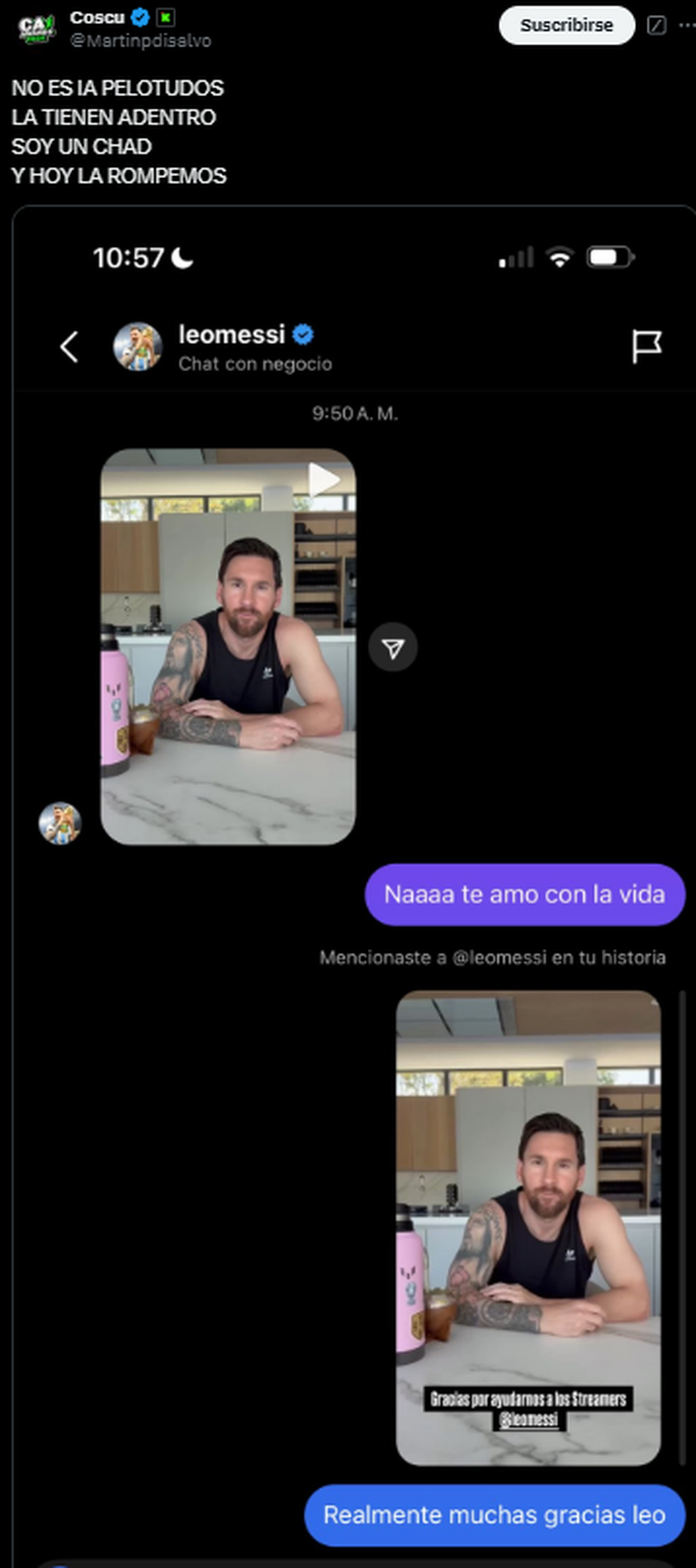Open the attached chat screenshot image

point(353,882)
